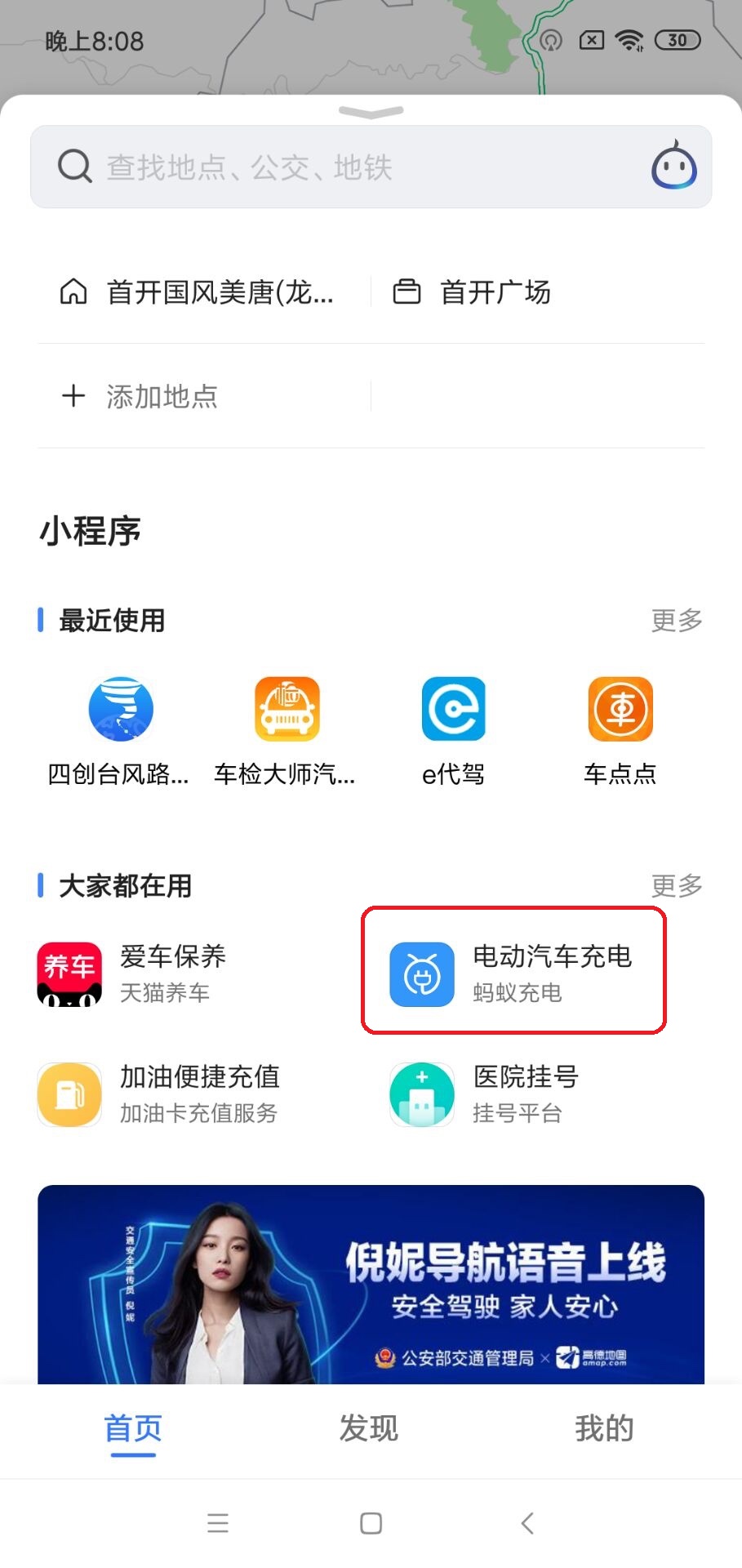Open 医院挂号 registration platform
The height and width of the screenshot is (1568, 742).
(485, 1094)
